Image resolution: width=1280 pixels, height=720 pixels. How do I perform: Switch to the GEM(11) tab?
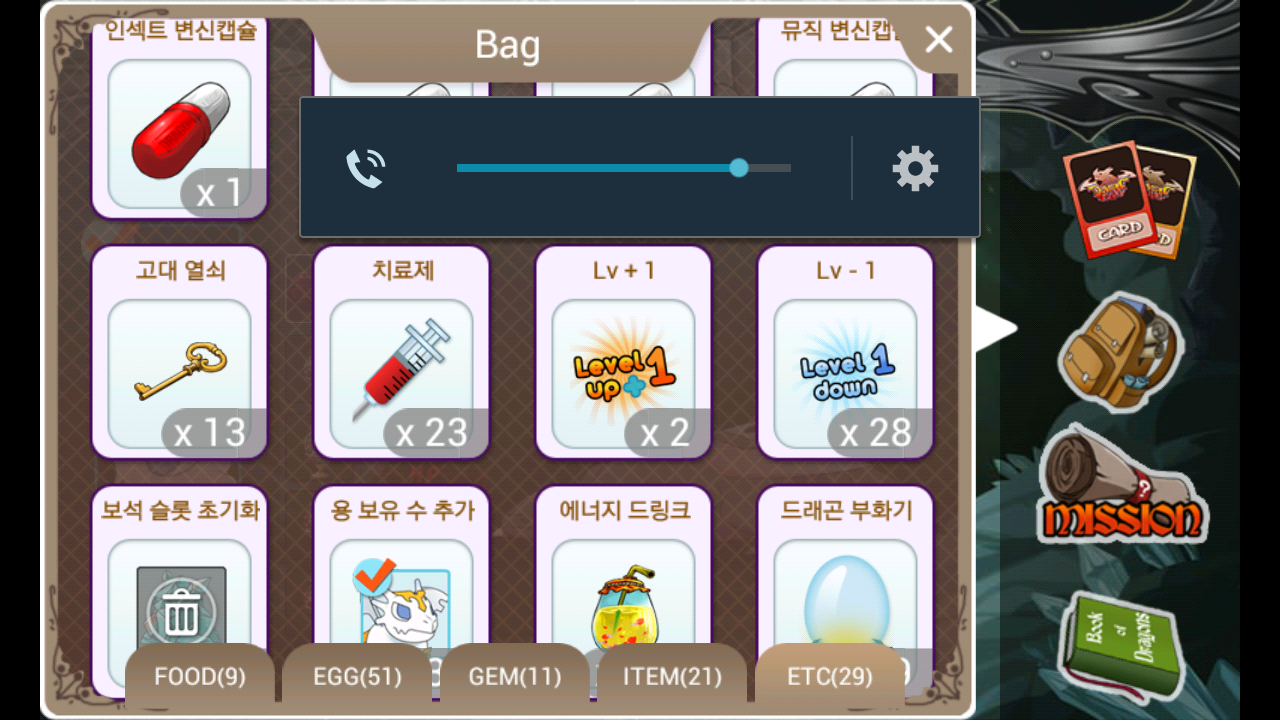[515, 677]
